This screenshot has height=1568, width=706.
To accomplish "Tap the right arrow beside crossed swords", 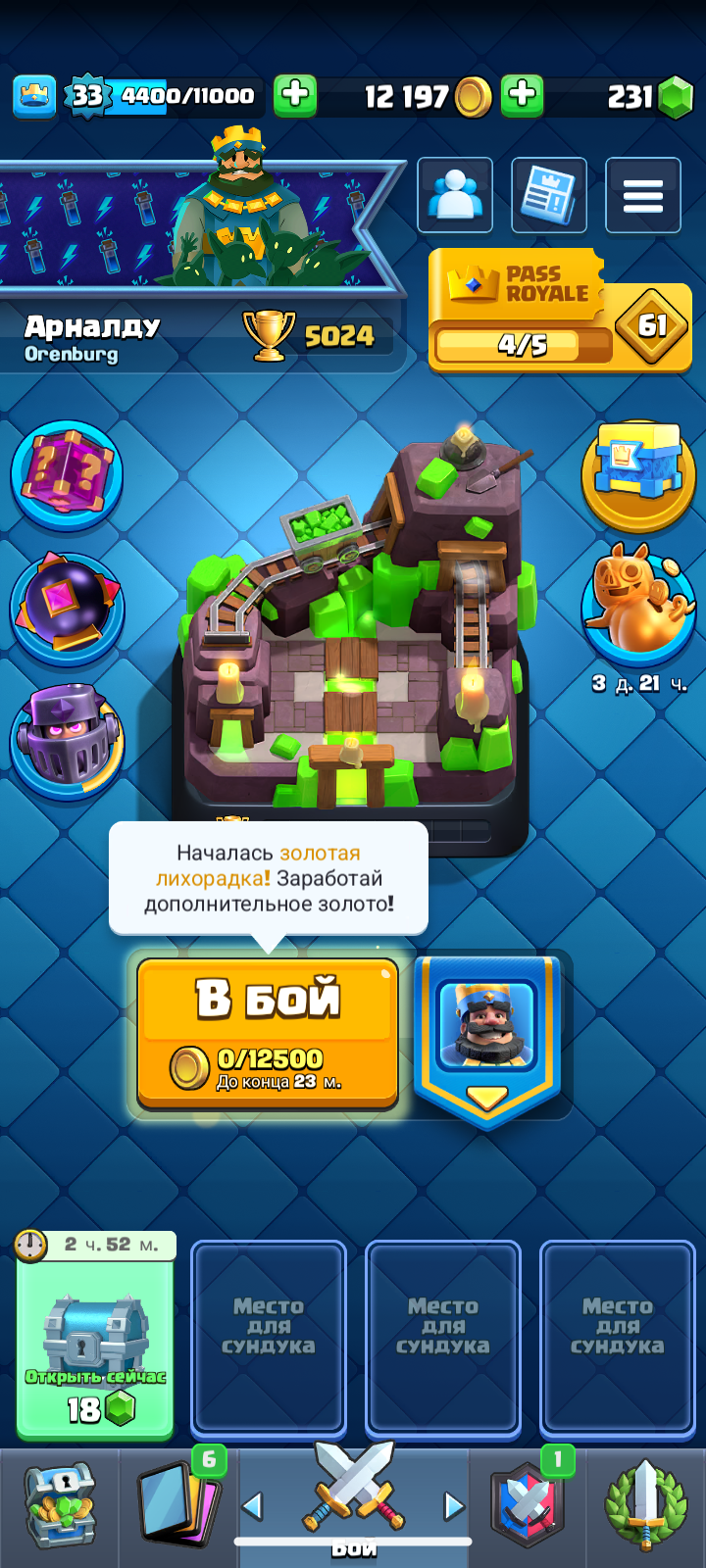I will 453,1505.
